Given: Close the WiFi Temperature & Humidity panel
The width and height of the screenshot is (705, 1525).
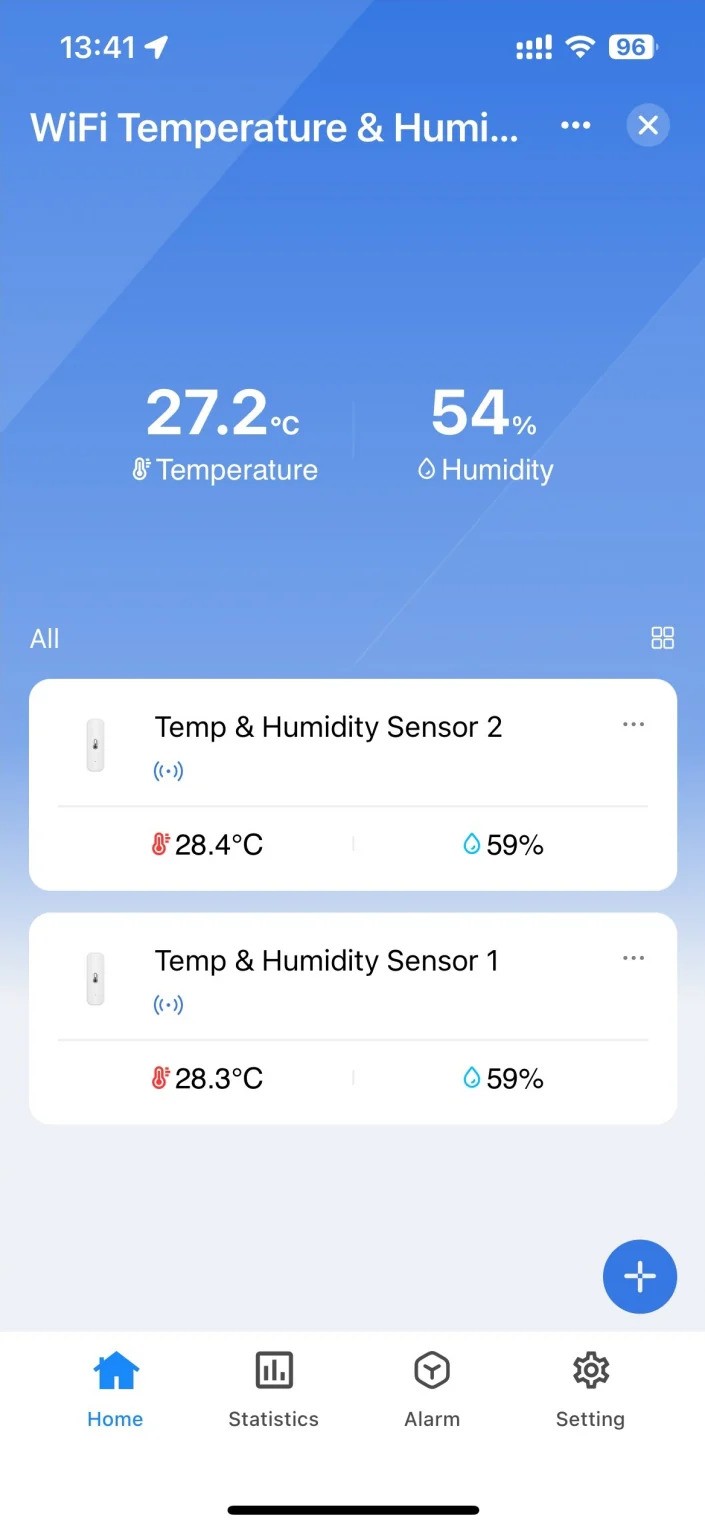Looking at the screenshot, I should coord(647,126).
